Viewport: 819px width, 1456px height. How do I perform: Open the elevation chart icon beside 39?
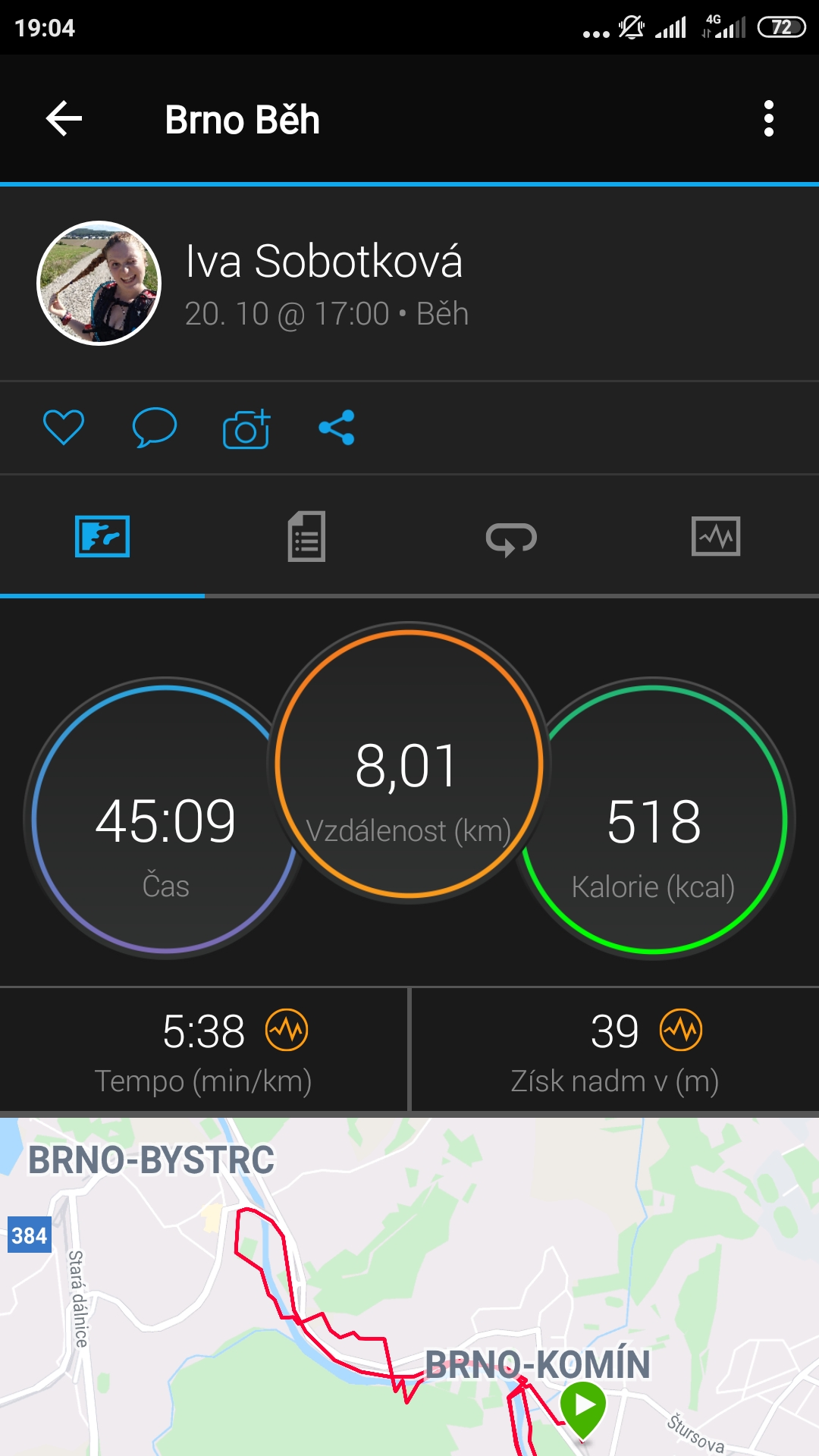pos(681,1031)
